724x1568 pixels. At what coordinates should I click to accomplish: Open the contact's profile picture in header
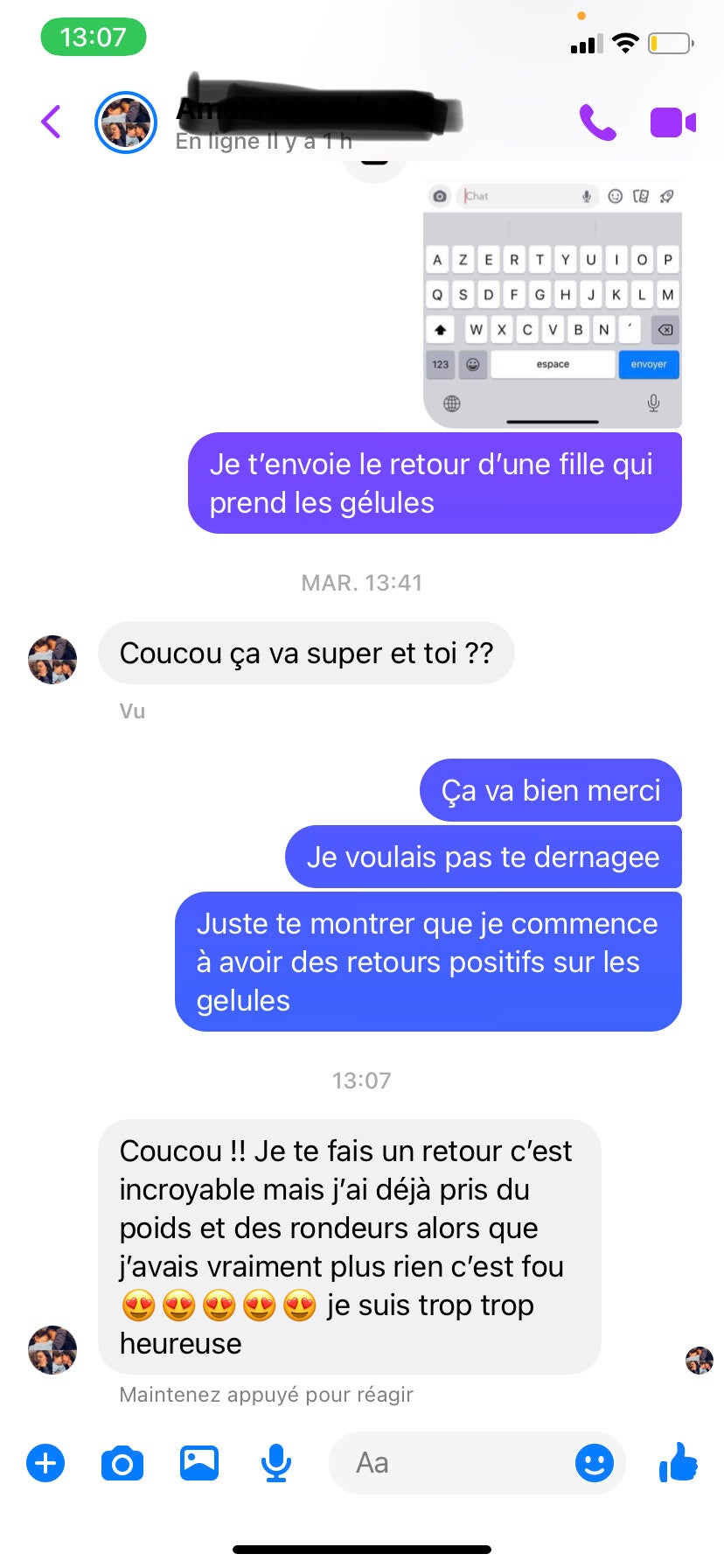click(126, 122)
